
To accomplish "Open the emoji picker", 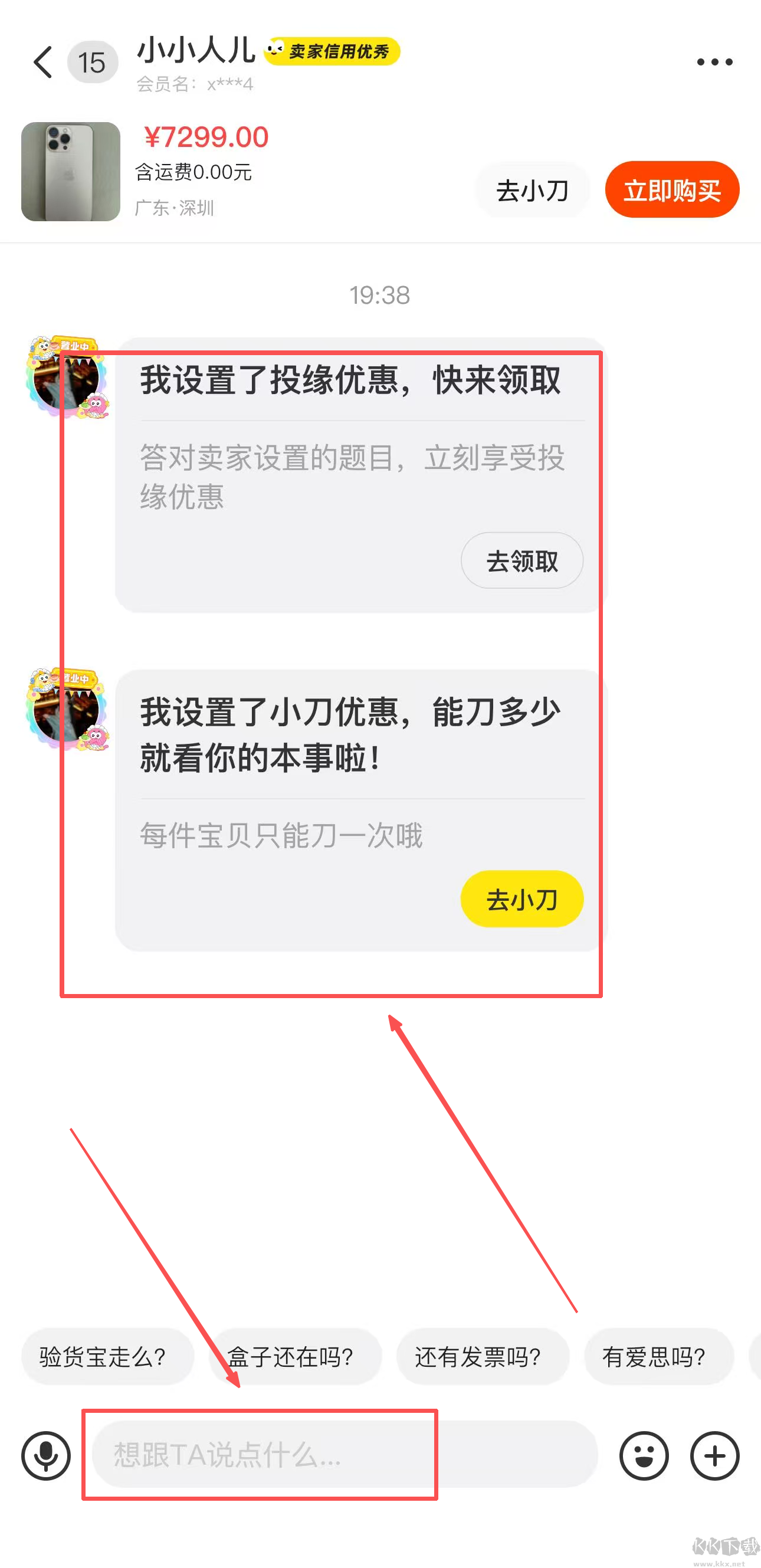I will point(644,1455).
